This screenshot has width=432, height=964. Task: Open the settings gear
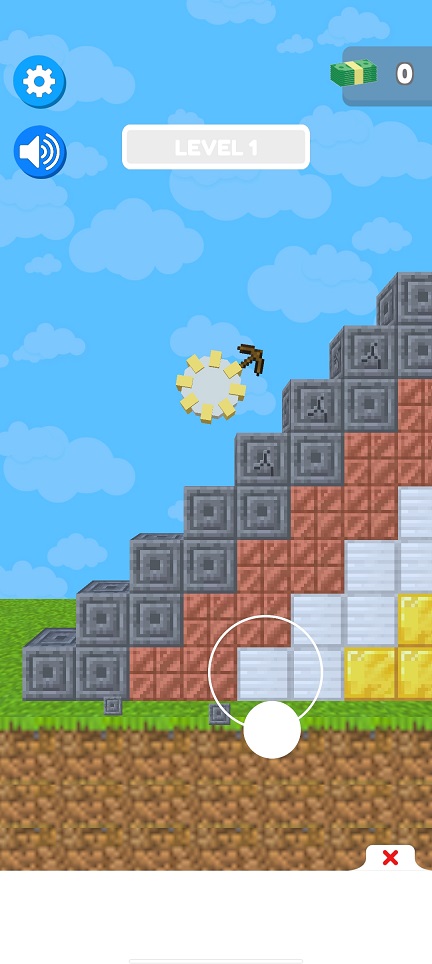click(x=39, y=82)
